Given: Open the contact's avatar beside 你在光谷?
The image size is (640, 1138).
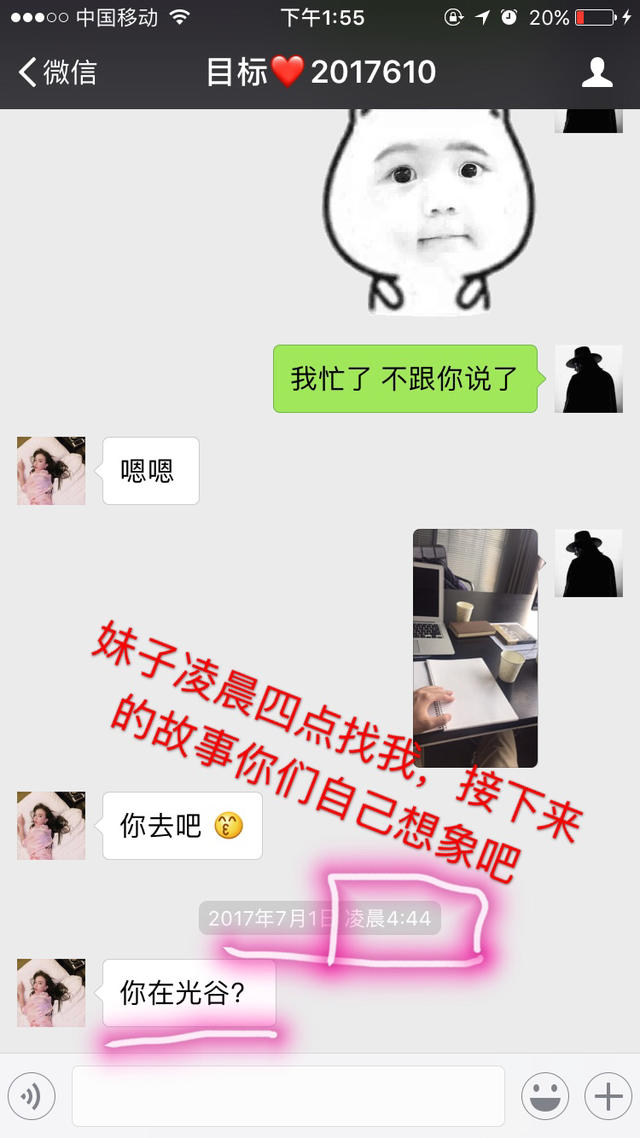Looking at the screenshot, I should pyautogui.click(x=51, y=992).
